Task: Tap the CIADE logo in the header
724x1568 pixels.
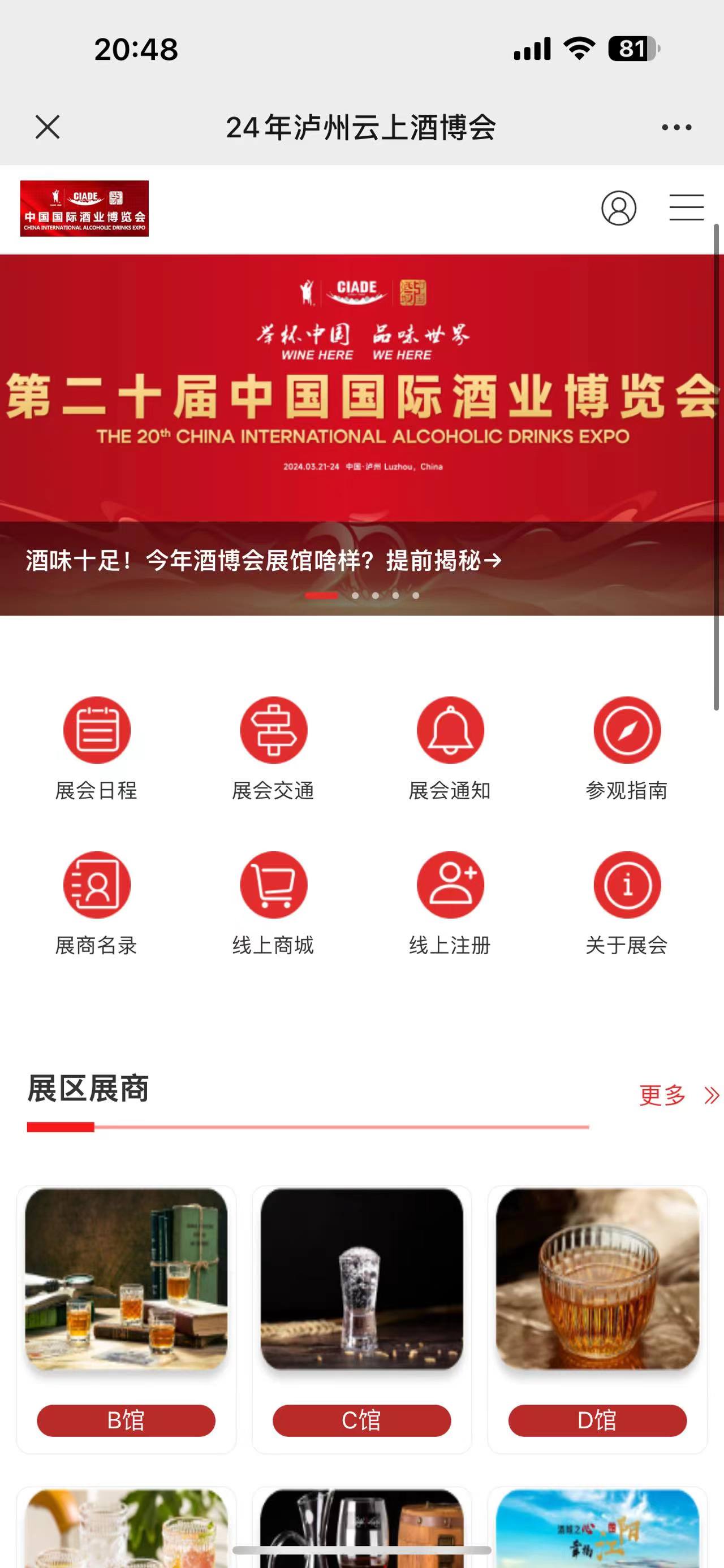Action: pos(85,208)
